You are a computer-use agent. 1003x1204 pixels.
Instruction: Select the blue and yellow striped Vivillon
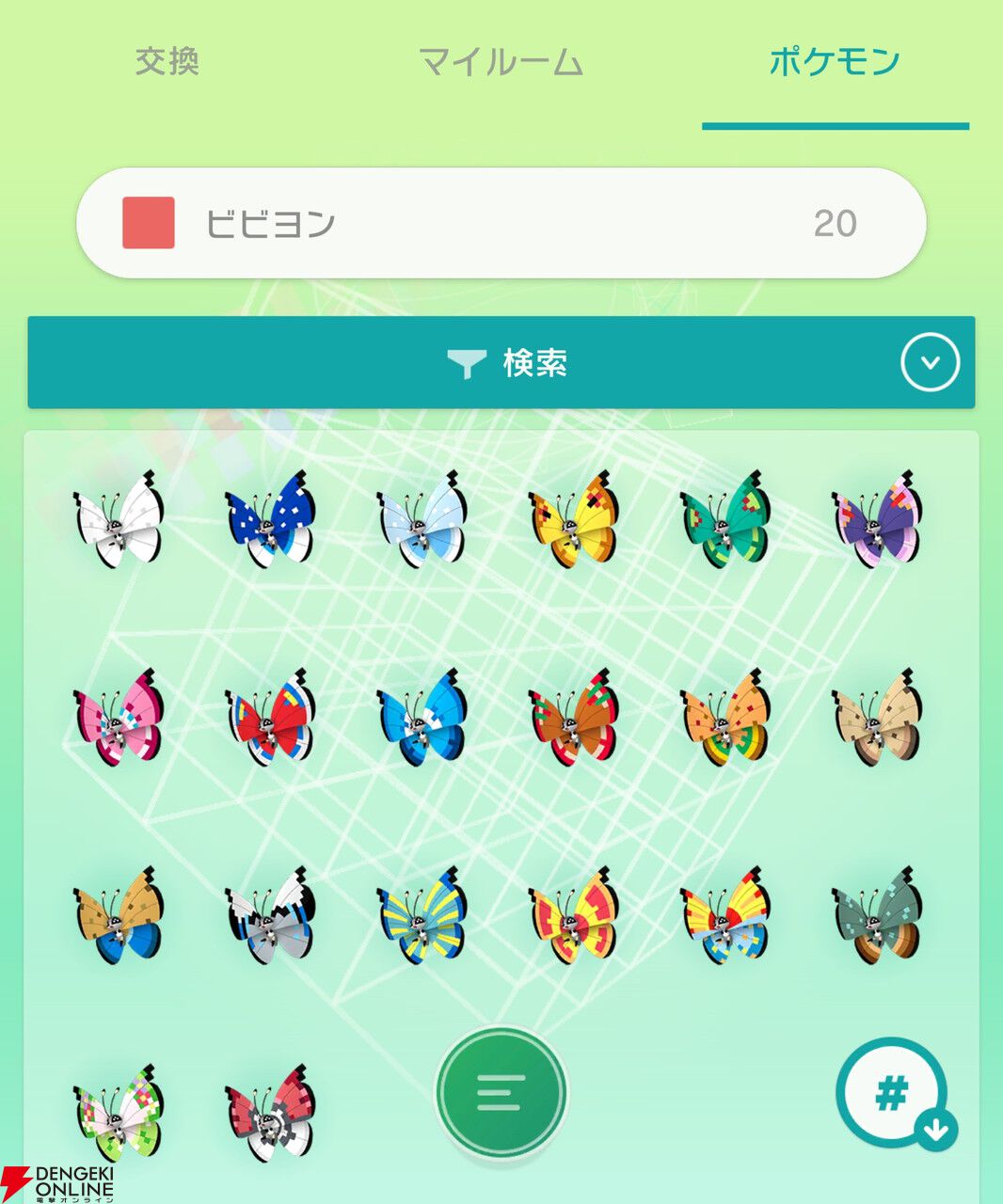422,916
